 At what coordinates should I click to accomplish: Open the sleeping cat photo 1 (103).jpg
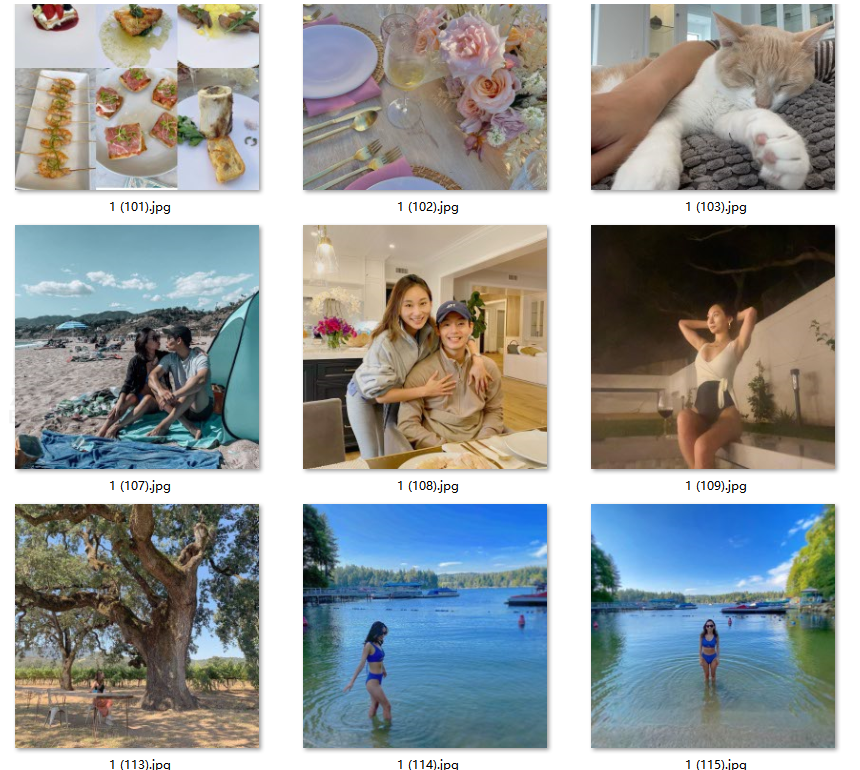(x=713, y=97)
